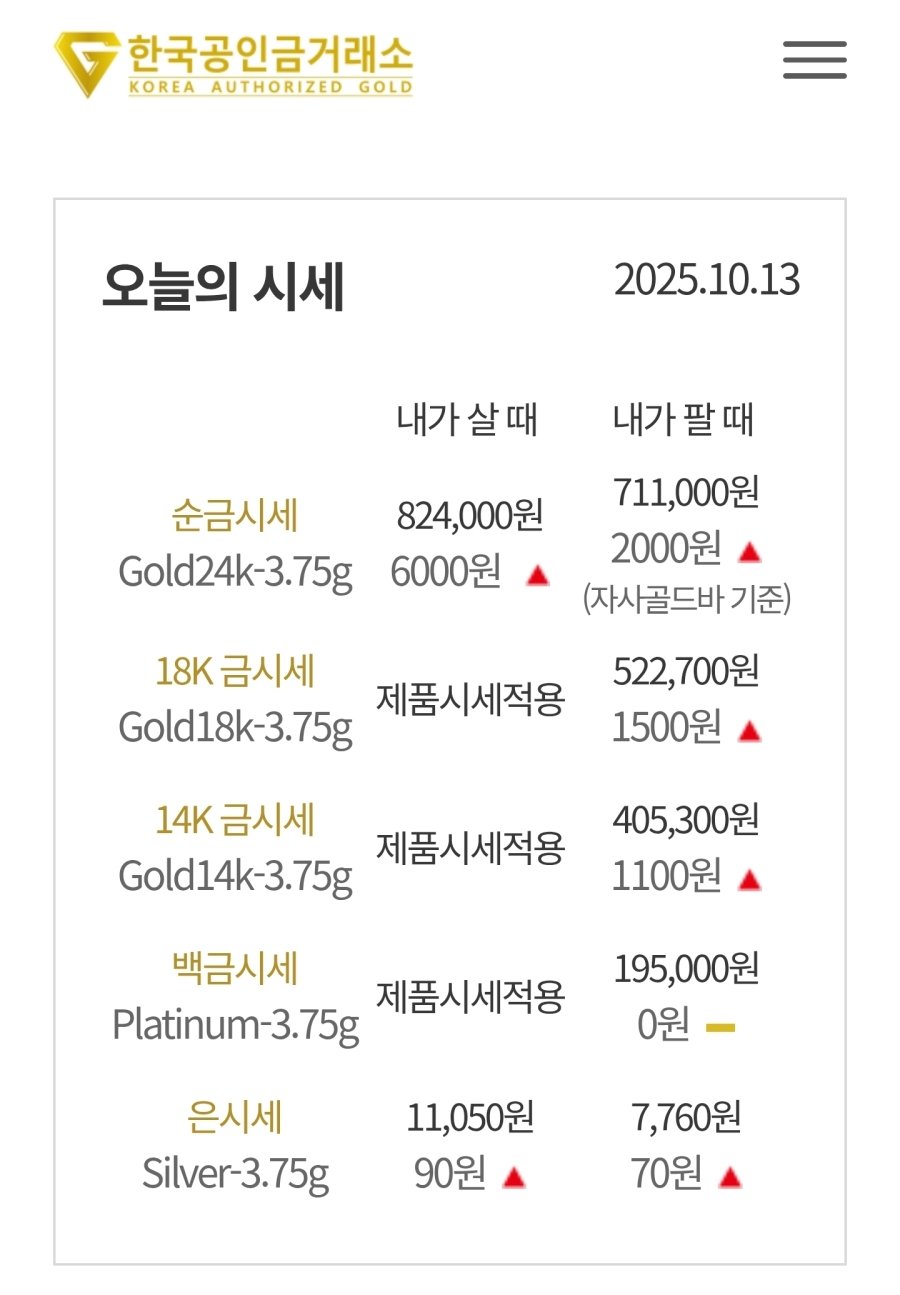The width and height of the screenshot is (900, 1295).
Task: Open the hamburger menu
Action: pyautogui.click(x=814, y=60)
